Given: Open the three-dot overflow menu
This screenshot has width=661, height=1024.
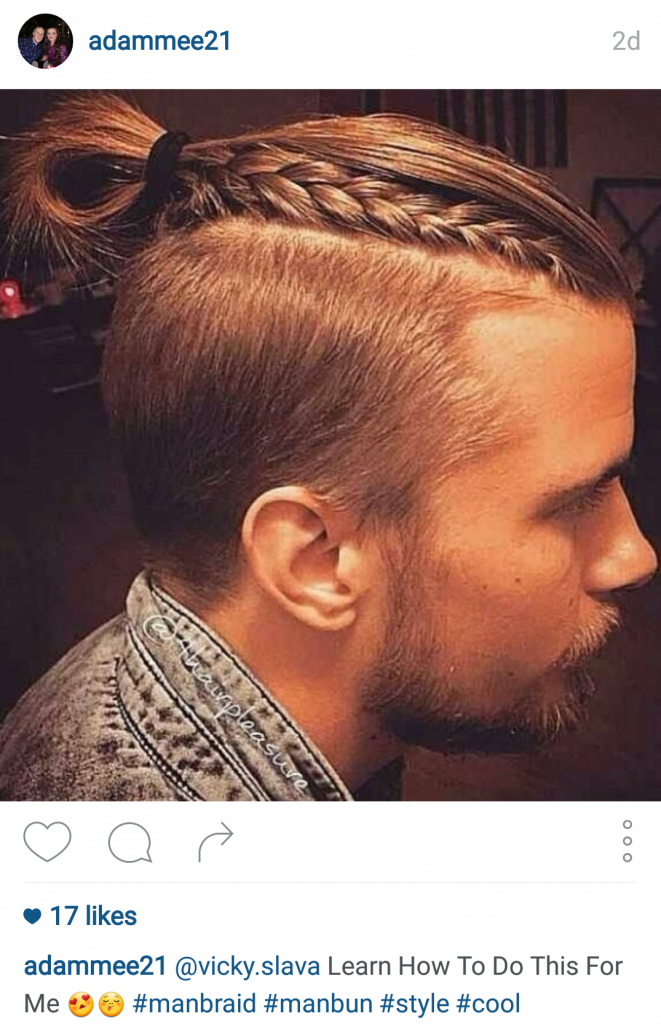Looking at the screenshot, I should [x=627, y=842].
